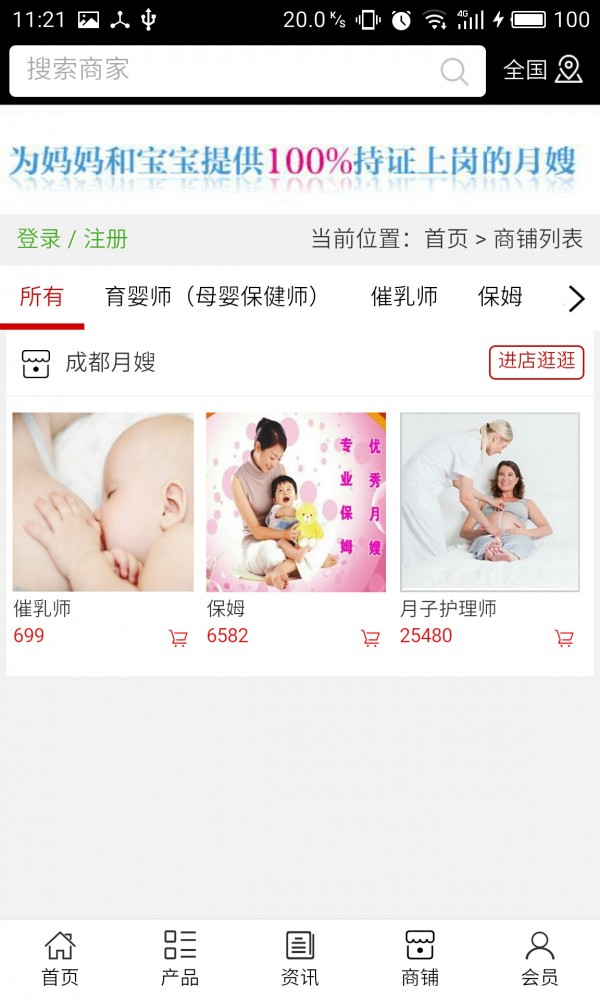Switch to the 育婴师（母婴保健师） tab
The width and height of the screenshot is (600, 1000).
pos(211,296)
